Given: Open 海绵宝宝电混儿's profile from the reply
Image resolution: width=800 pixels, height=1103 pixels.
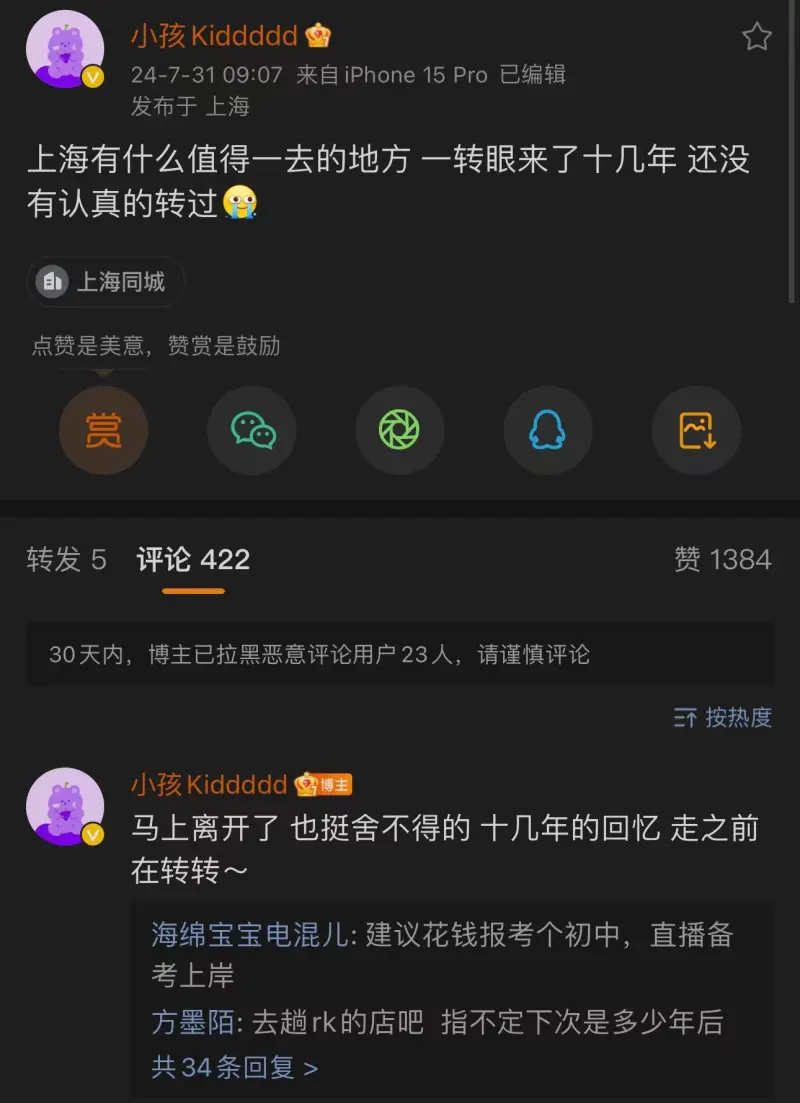Looking at the screenshot, I should (x=250, y=935).
